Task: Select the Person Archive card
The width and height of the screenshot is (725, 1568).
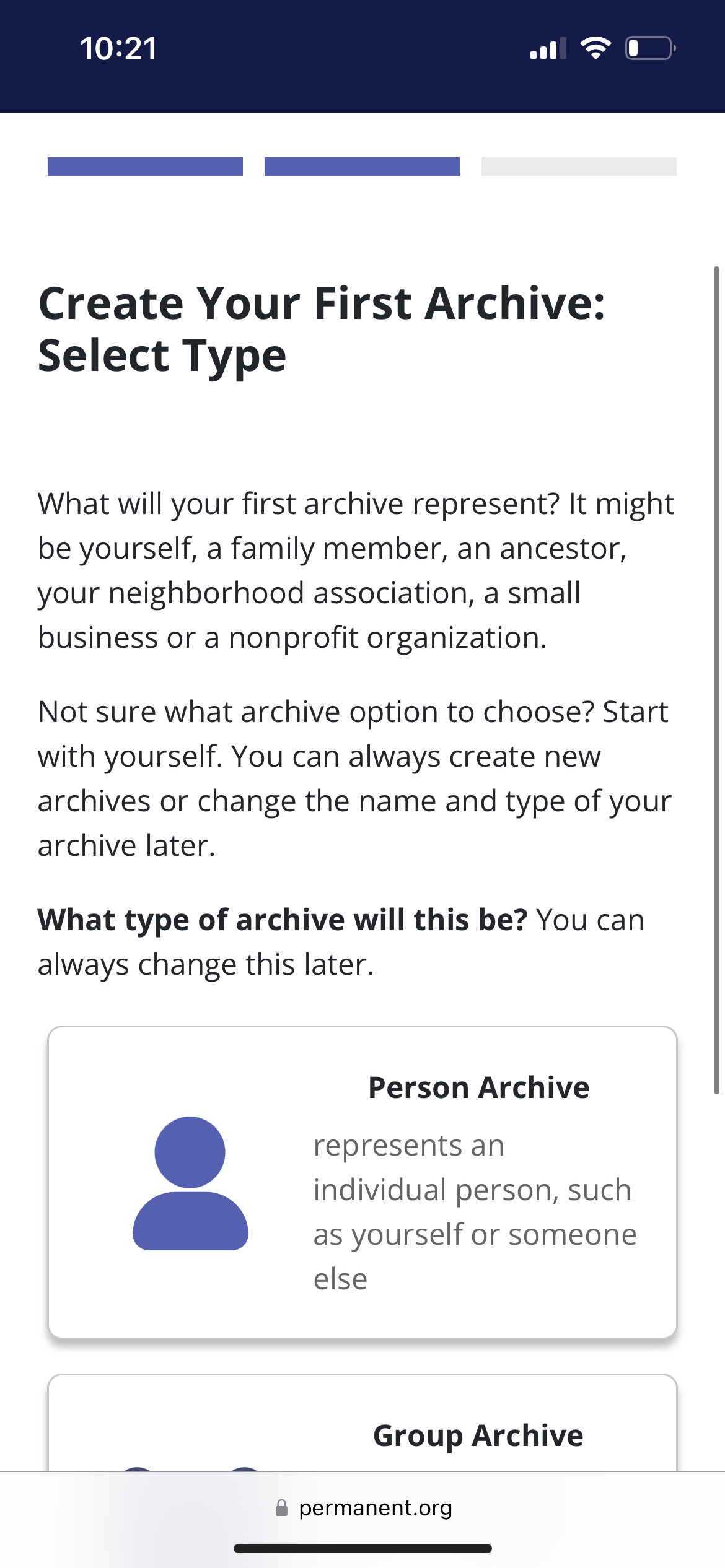Action: point(362,1182)
